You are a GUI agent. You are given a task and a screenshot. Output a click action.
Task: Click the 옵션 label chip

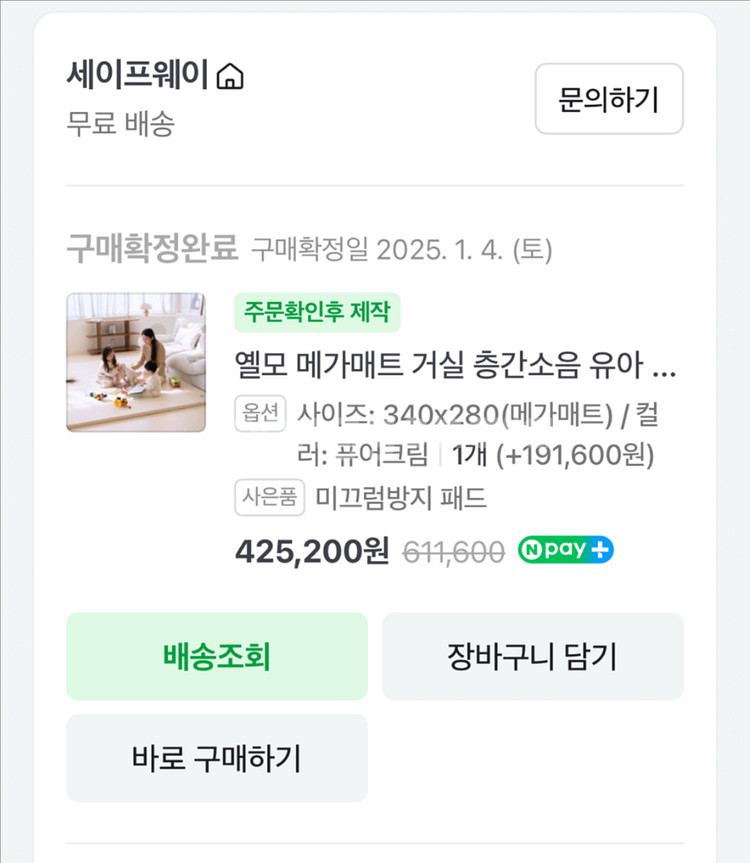click(261, 412)
